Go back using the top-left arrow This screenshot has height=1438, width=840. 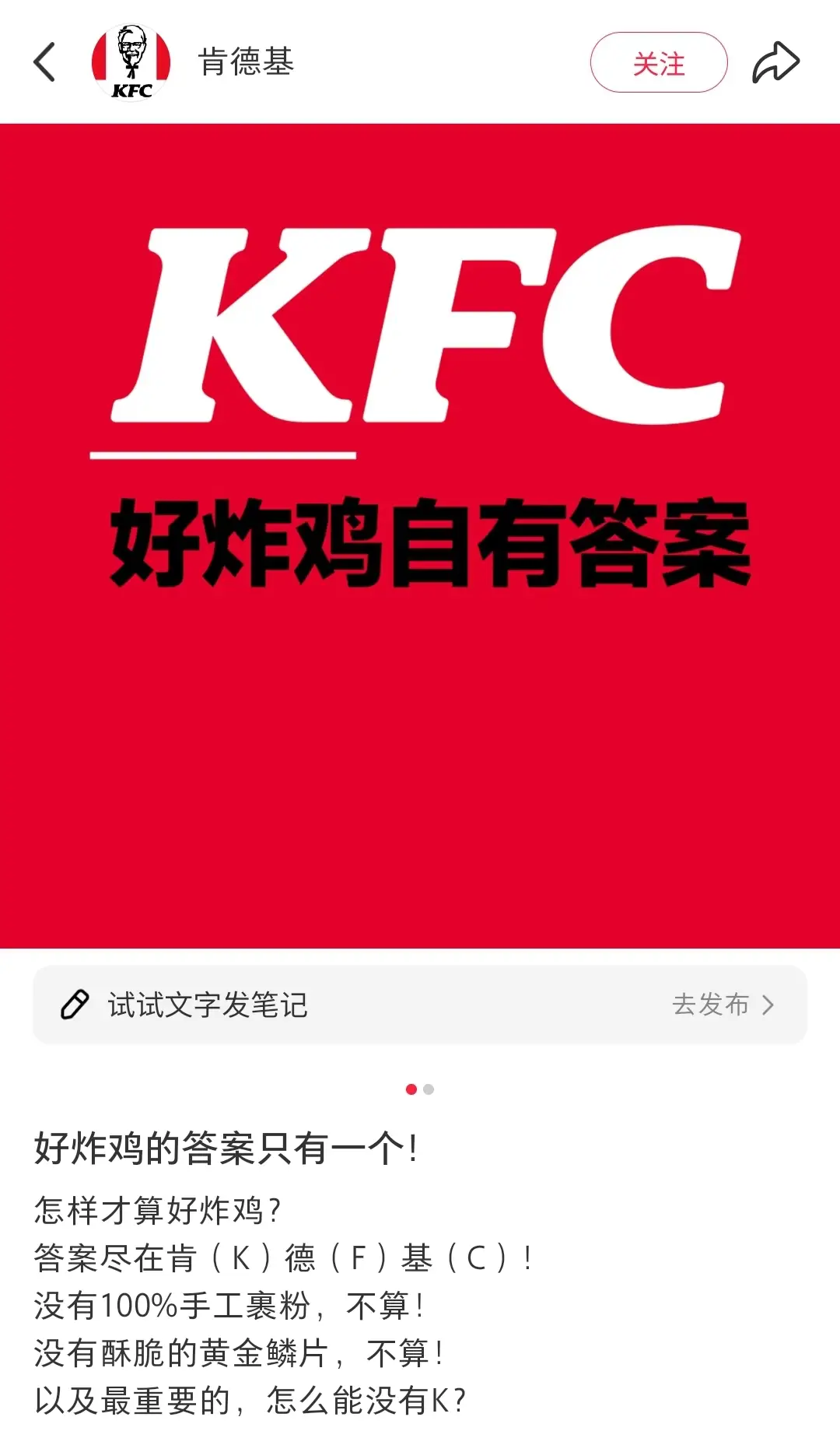(x=45, y=62)
